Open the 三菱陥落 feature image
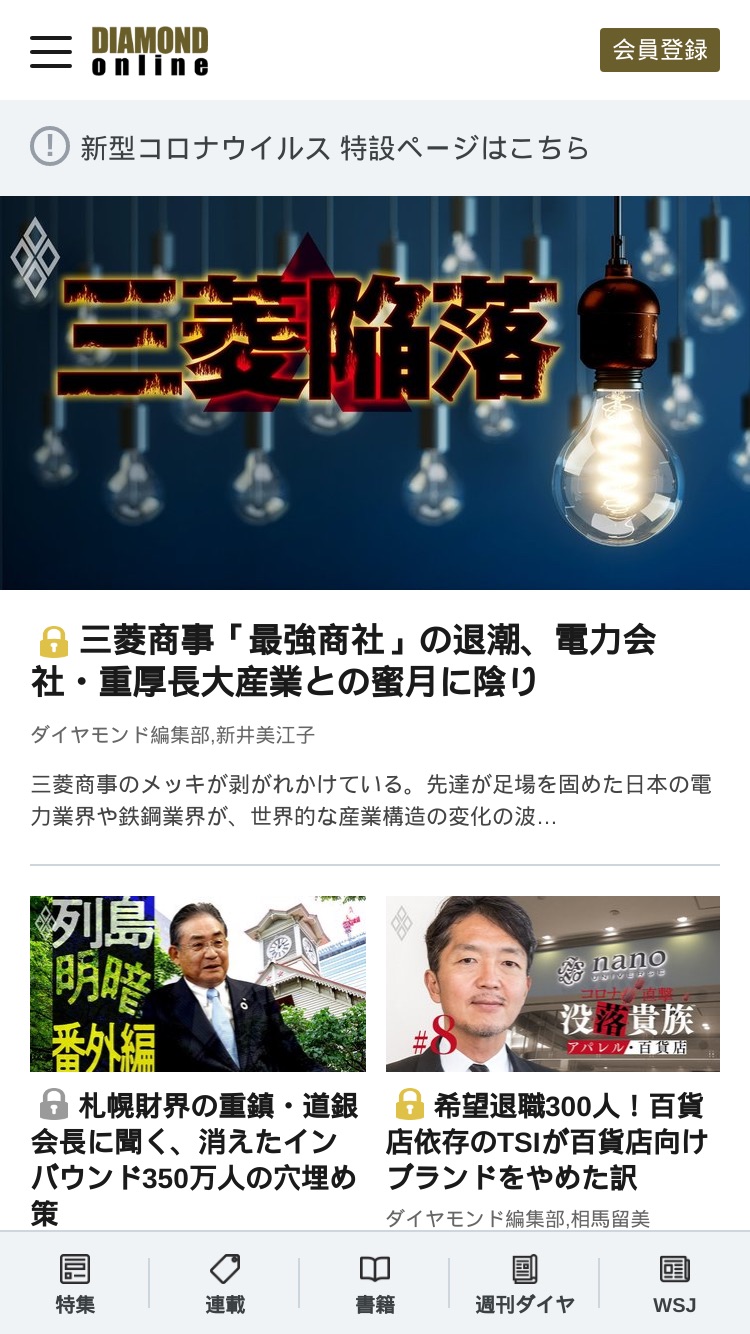This screenshot has height=1334, width=750. tap(375, 393)
